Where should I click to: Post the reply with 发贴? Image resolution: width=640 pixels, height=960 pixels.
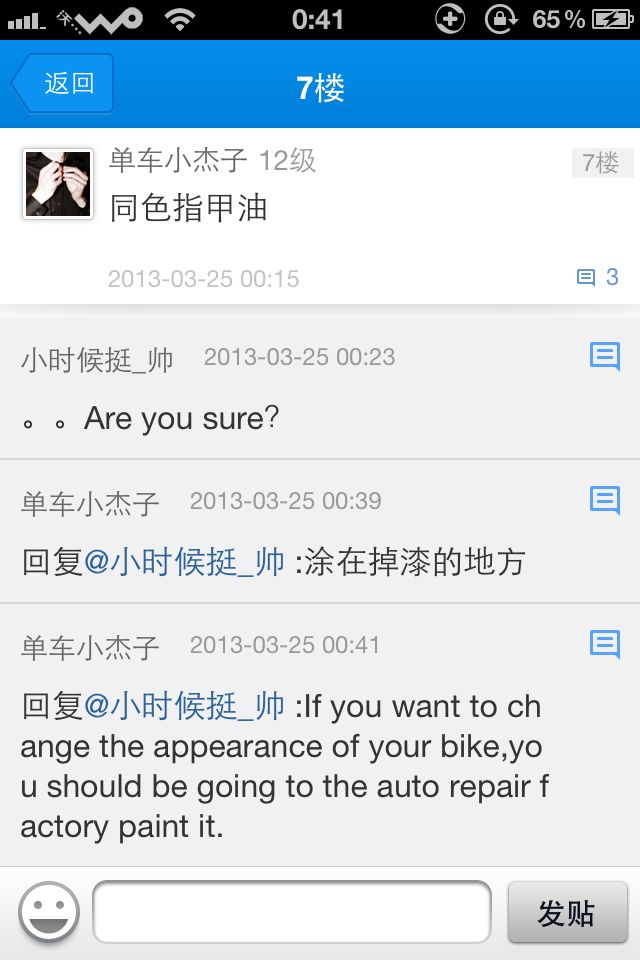[567, 912]
